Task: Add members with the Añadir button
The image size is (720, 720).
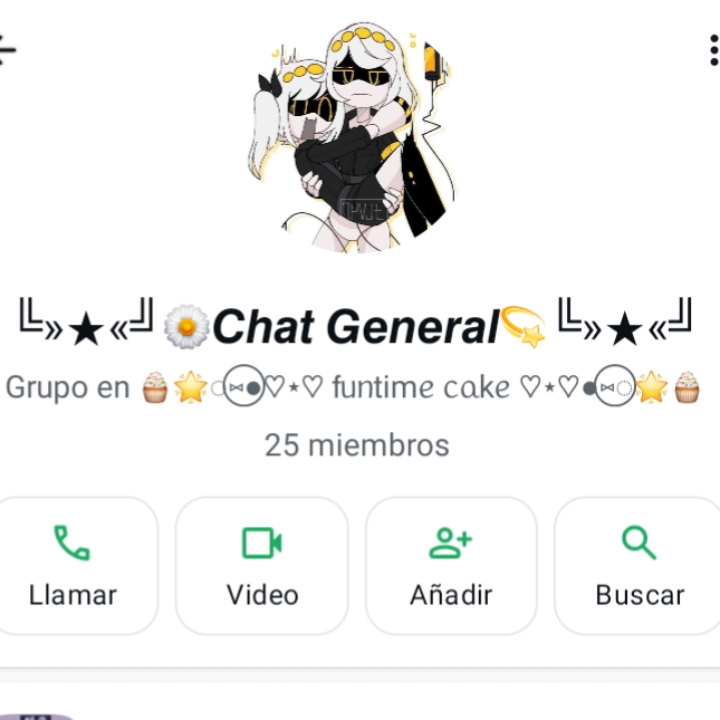Action: (451, 566)
